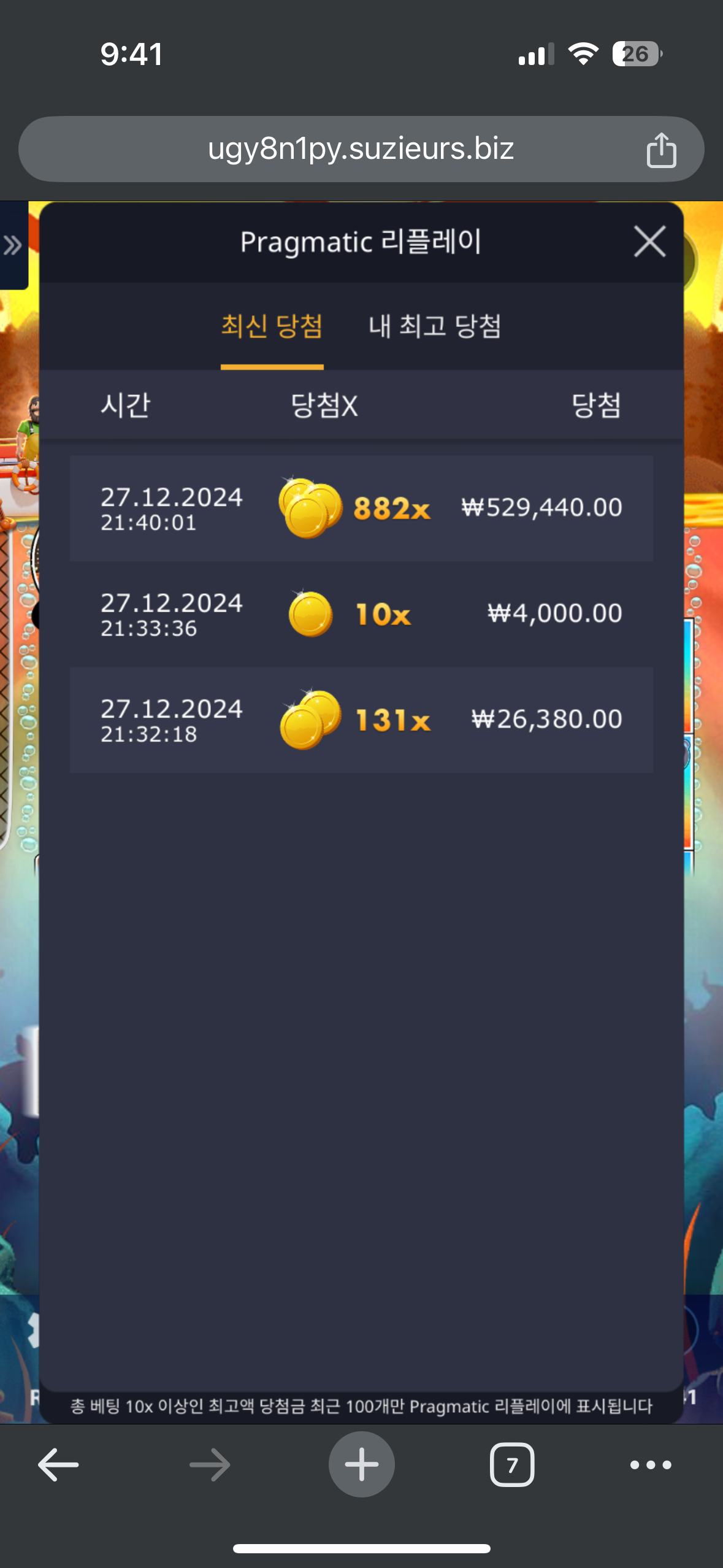723x1568 pixels.
Task: Open a new browser tab
Action: pyautogui.click(x=361, y=1465)
